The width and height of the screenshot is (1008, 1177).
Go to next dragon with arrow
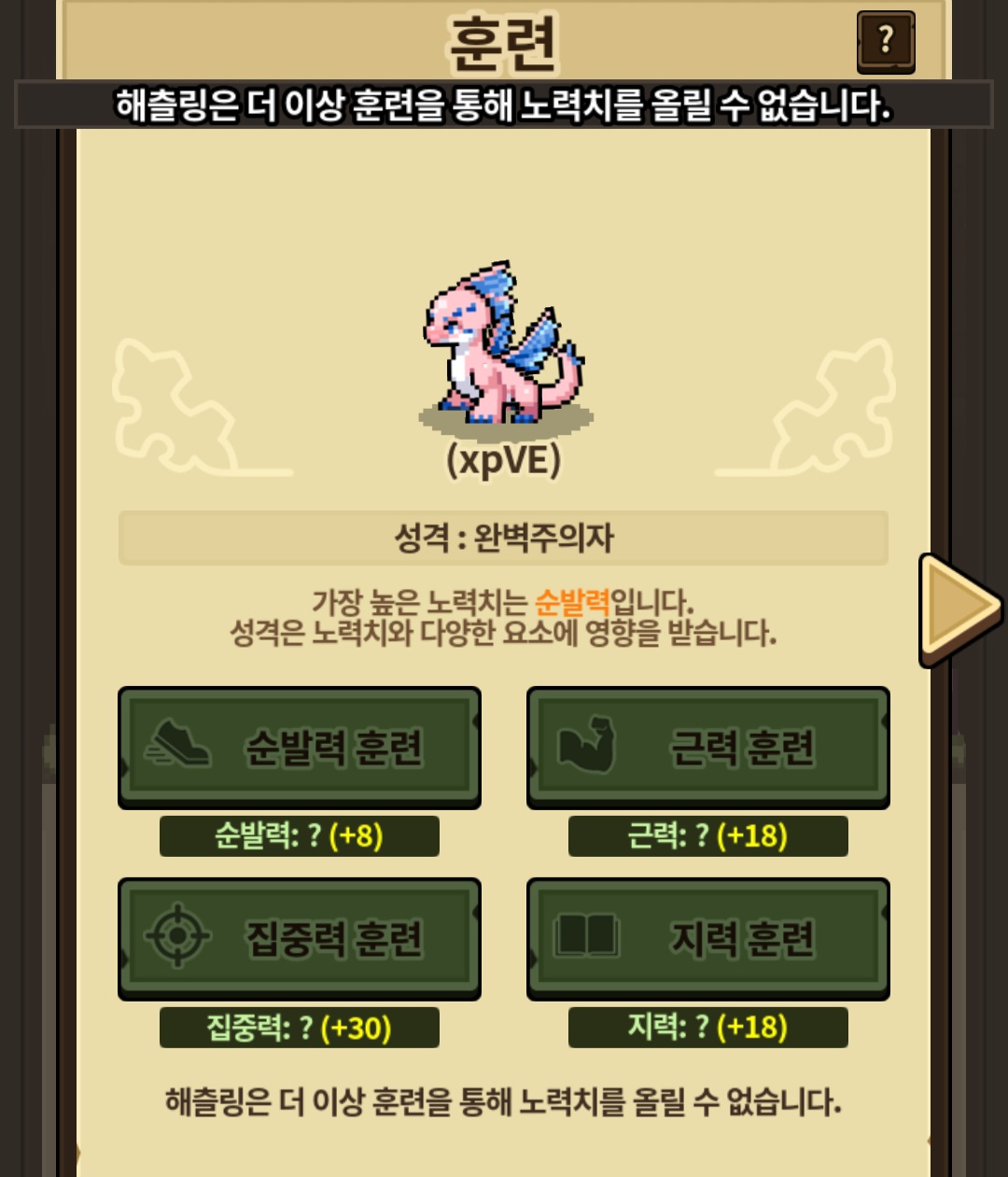tap(960, 610)
